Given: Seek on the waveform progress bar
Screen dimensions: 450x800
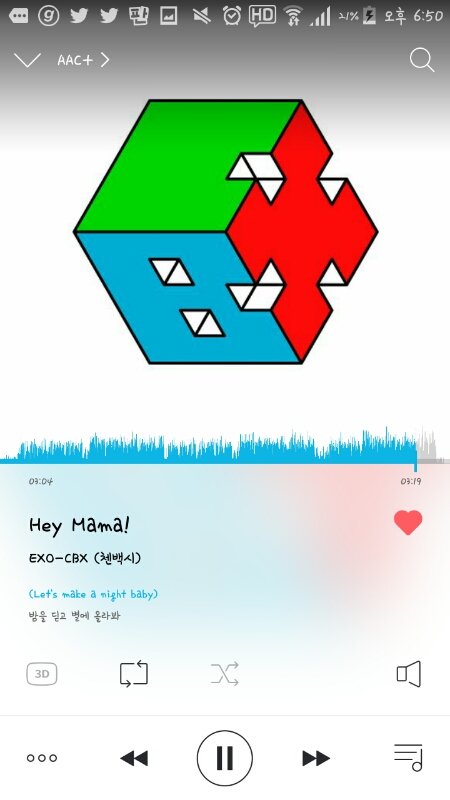Looking at the screenshot, I should (x=225, y=447).
